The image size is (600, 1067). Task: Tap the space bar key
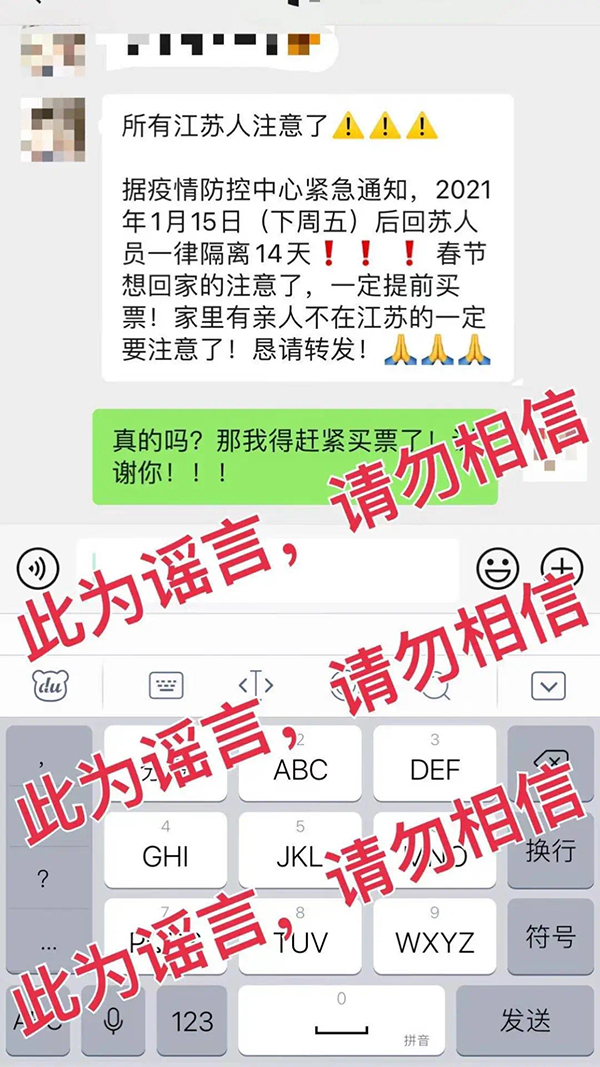[341, 1021]
